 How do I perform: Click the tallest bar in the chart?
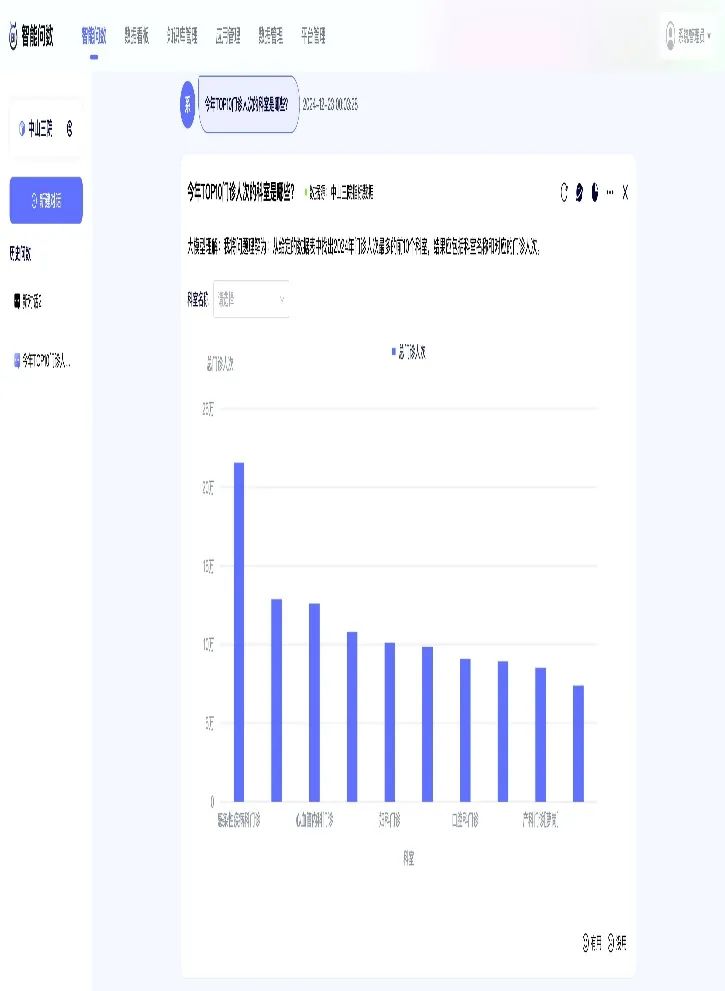click(x=239, y=630)
